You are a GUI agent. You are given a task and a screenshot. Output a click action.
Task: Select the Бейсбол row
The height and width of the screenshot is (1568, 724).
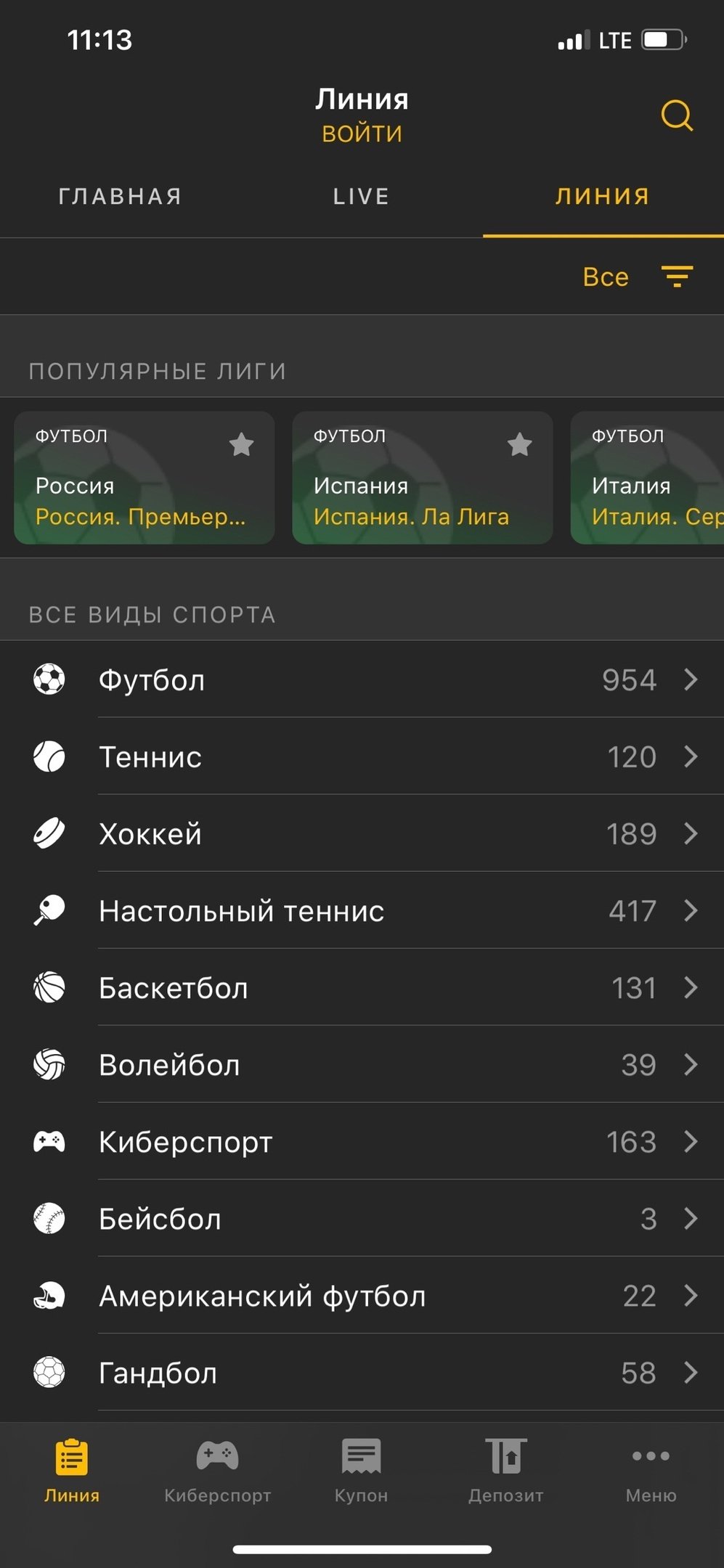[362, 1219]
